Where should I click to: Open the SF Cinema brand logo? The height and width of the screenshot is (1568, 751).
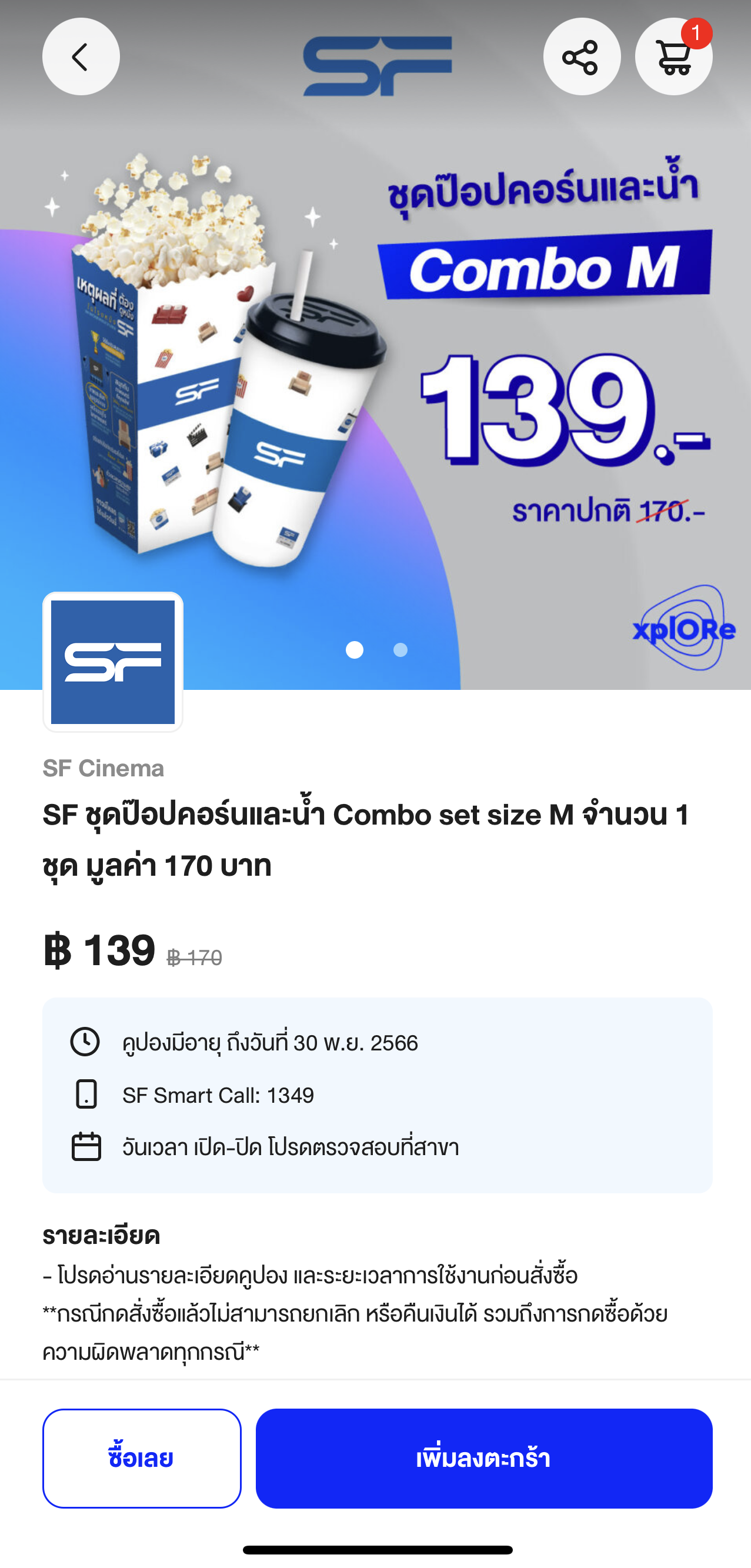point(112,662)
